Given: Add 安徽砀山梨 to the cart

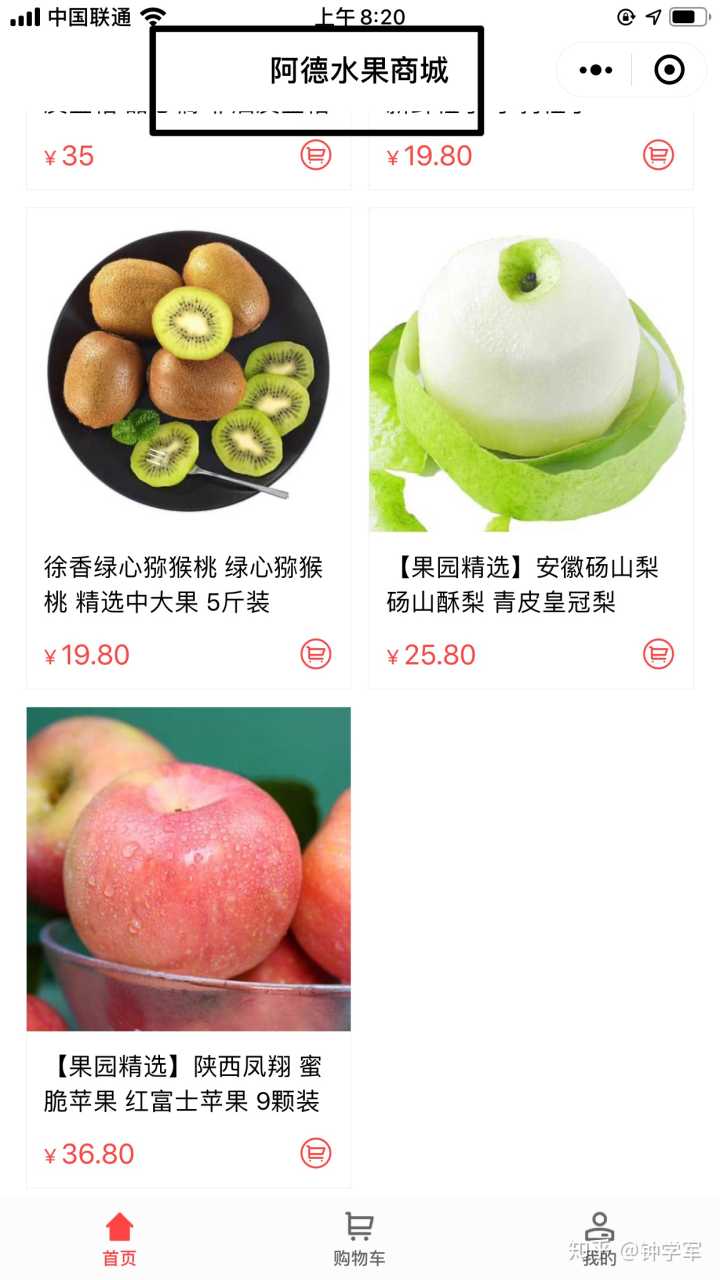Looking at the screenshot, I should (x=658, y=654).
